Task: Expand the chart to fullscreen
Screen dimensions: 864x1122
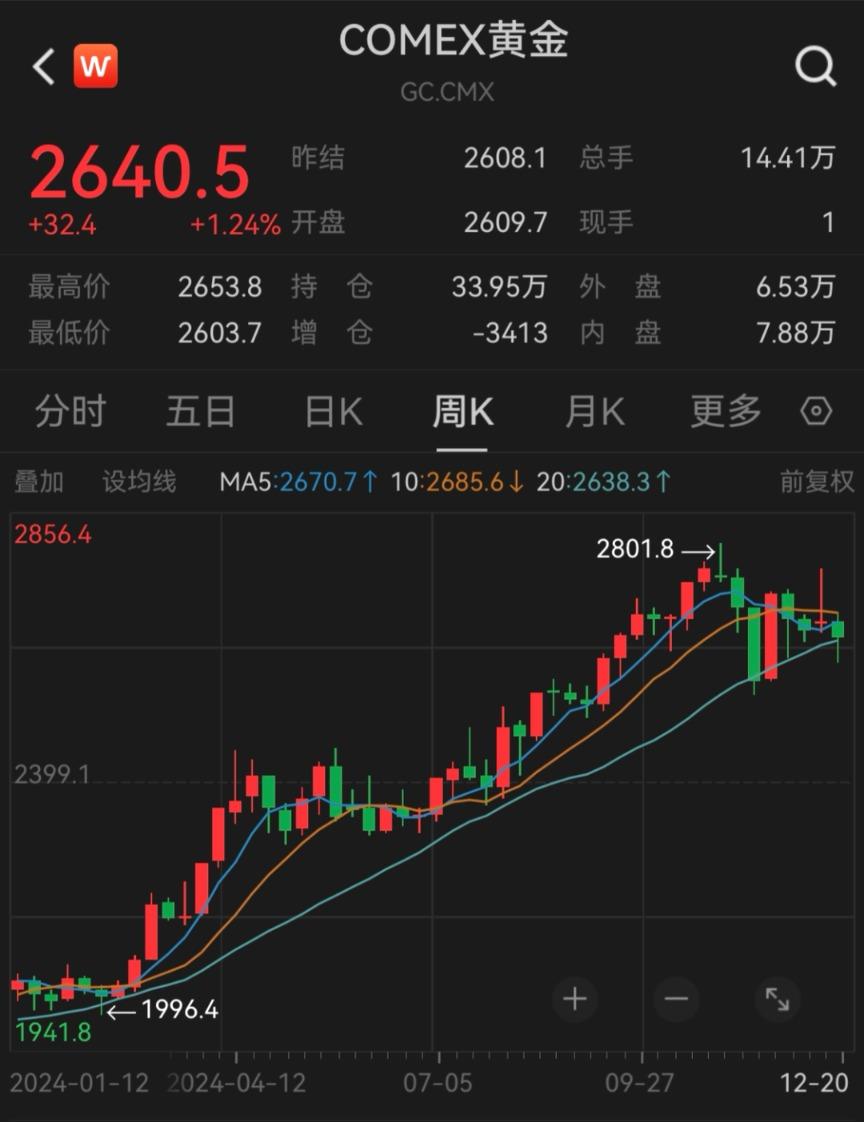Action: pyautogui.click(x=777, y=998)
